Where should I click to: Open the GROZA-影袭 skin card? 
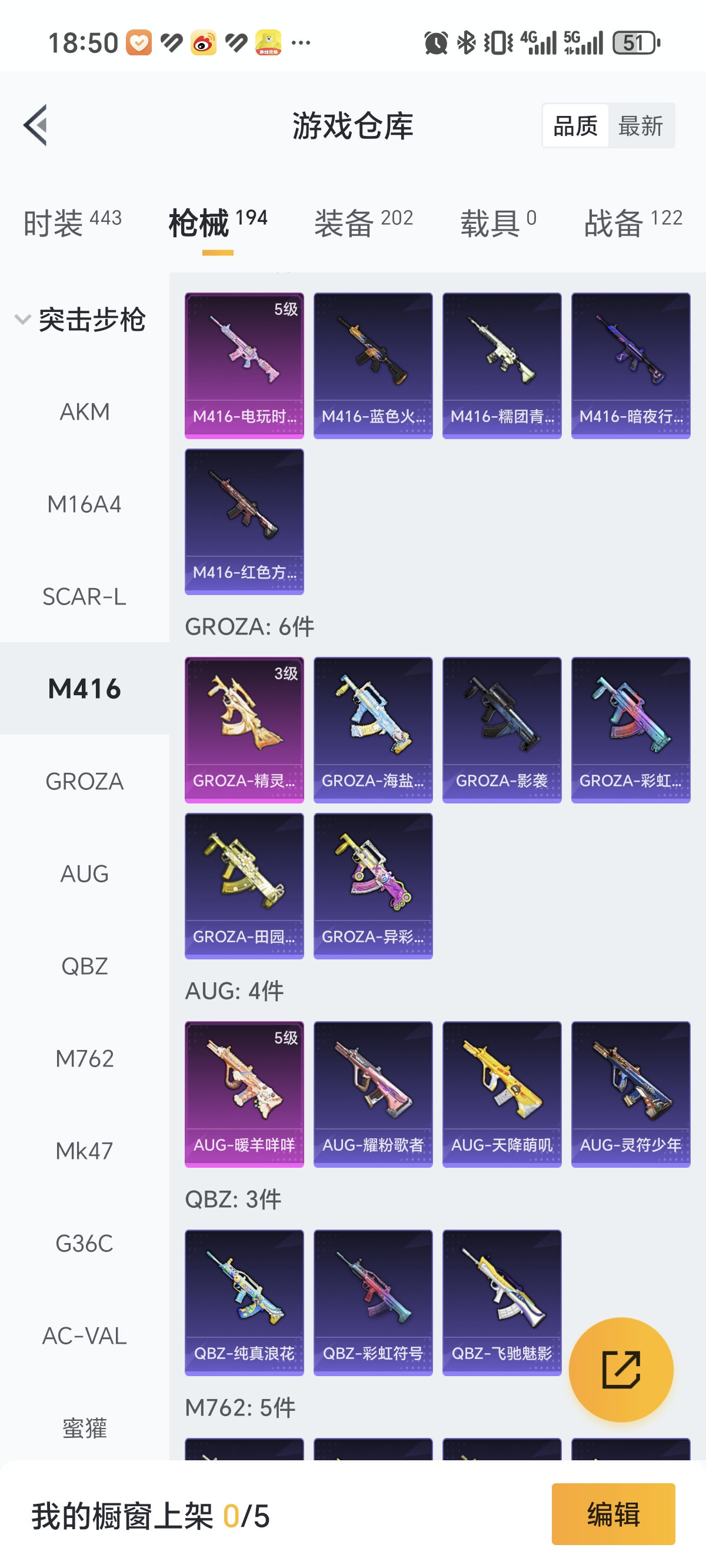[x=501, y=729]
